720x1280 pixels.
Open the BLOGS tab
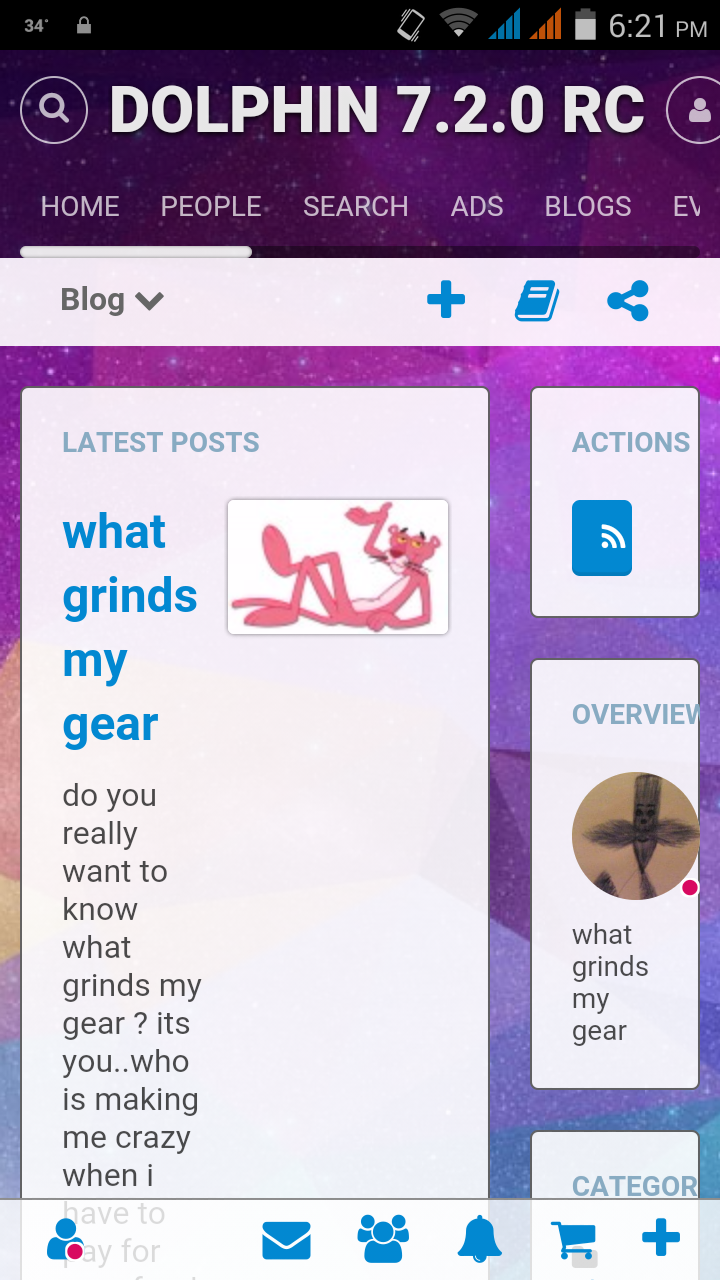point(588,207)
